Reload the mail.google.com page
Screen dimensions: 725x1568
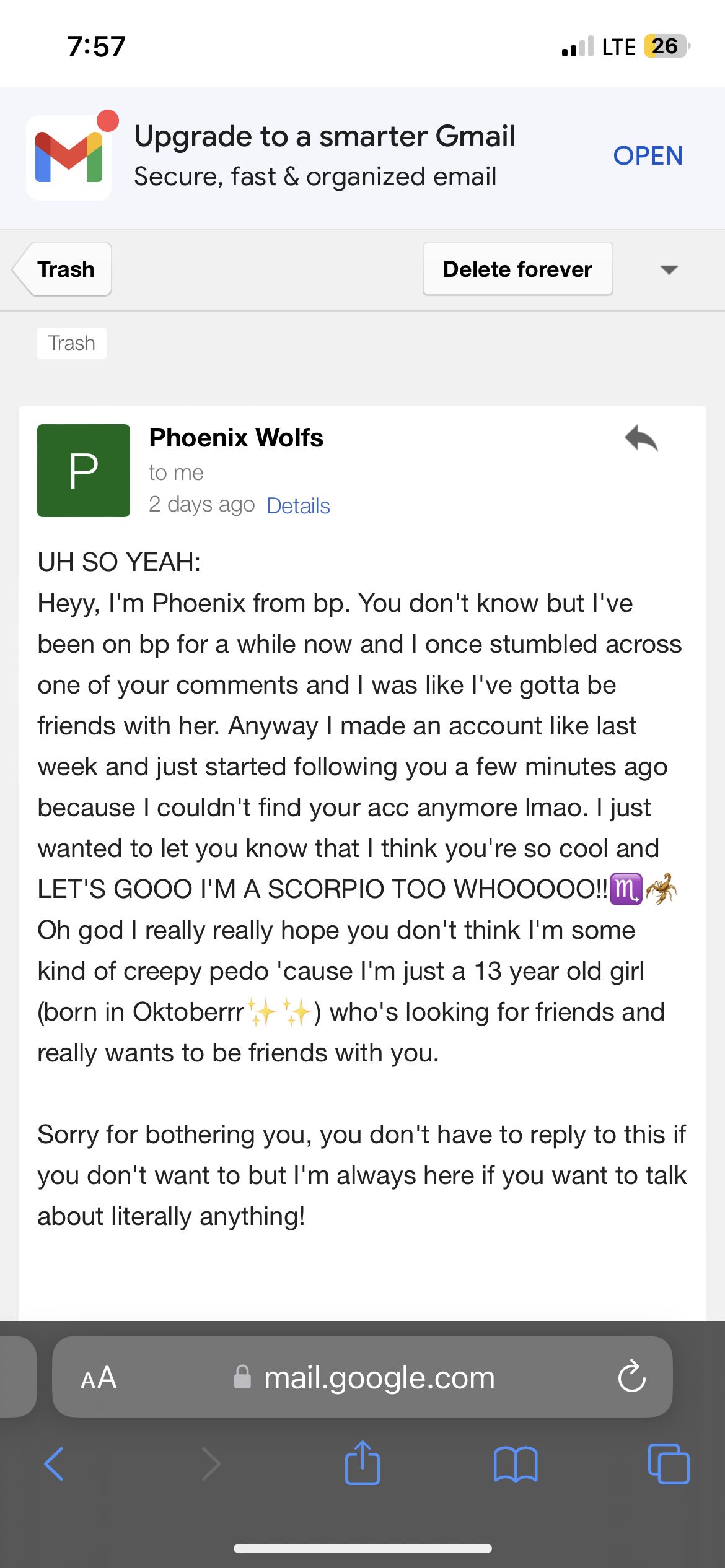[x=631, y=1377]
